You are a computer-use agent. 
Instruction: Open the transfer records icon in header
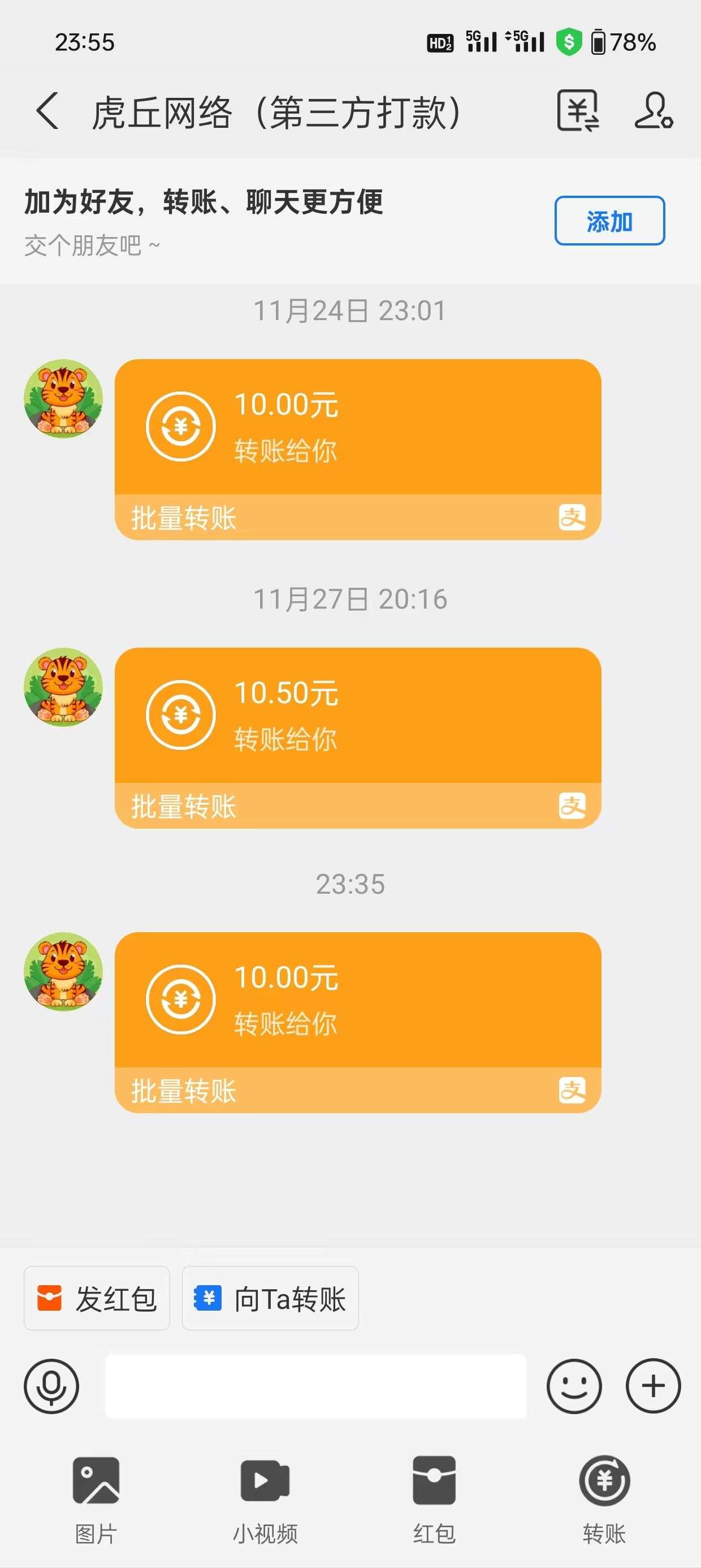point(577,111)
